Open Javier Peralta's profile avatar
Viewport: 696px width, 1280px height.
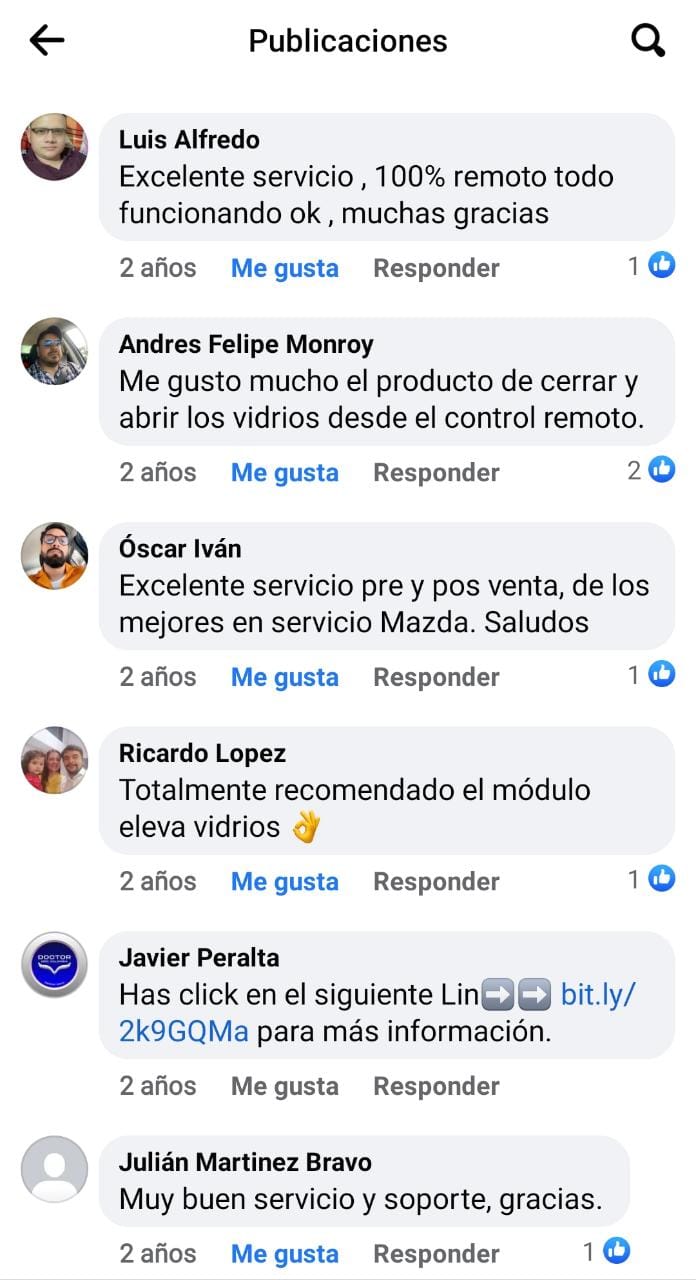pos(55,965)
